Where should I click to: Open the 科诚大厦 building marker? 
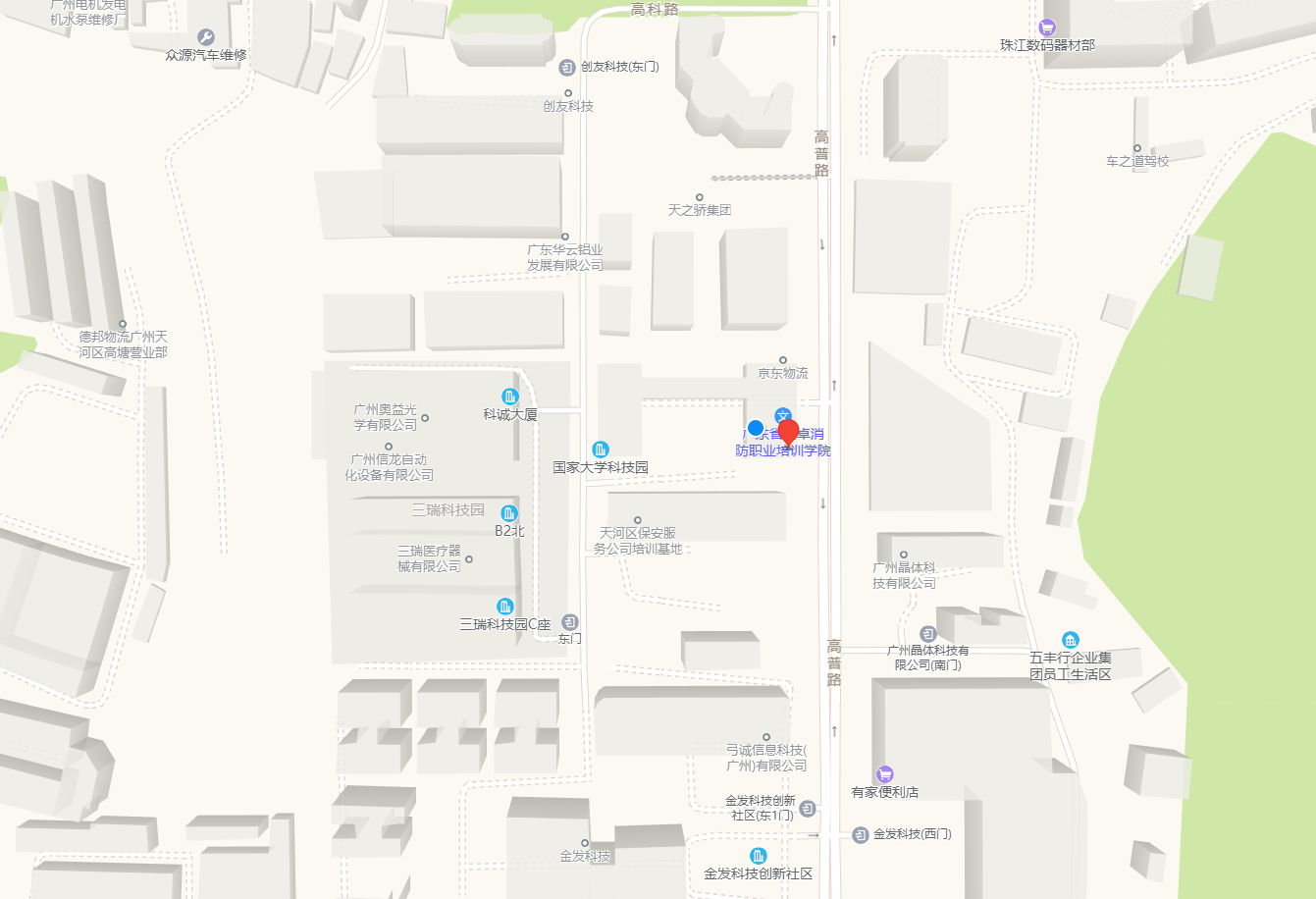[x=510, y=397]
